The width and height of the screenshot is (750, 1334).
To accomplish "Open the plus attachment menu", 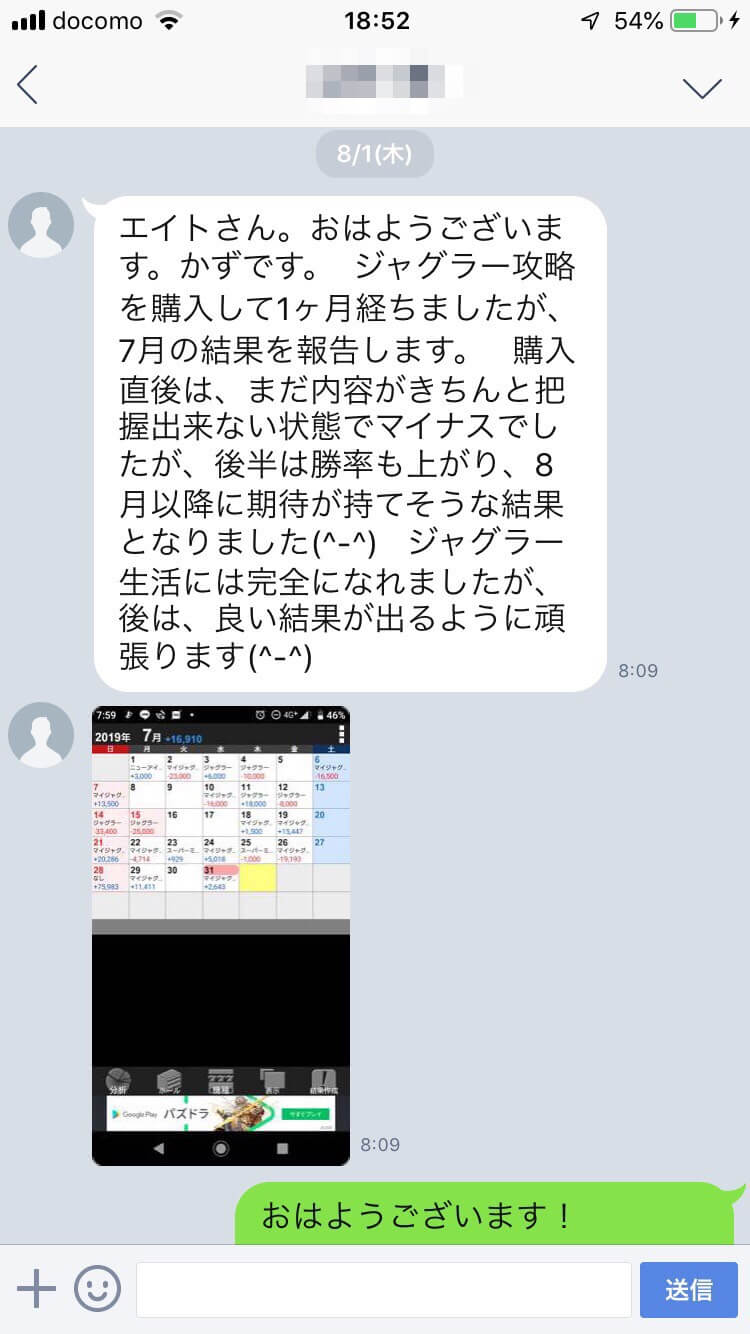I will coord(37,1289).
